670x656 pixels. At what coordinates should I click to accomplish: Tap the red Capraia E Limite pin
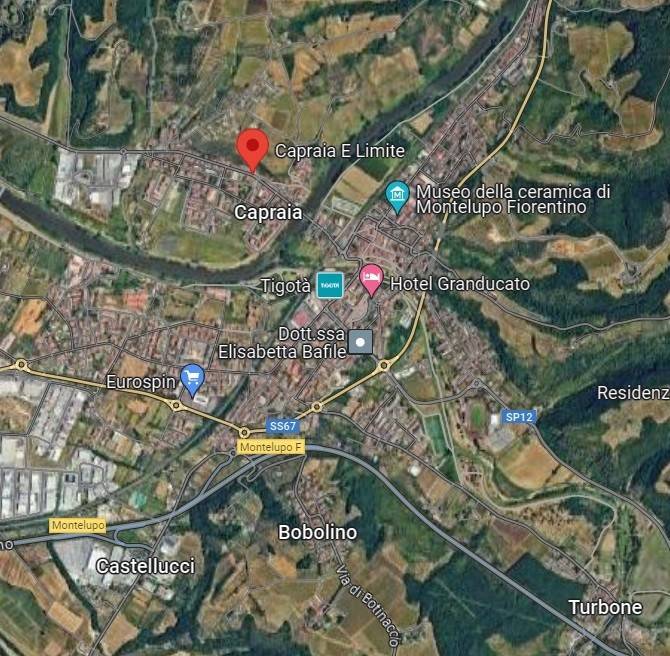252,149
